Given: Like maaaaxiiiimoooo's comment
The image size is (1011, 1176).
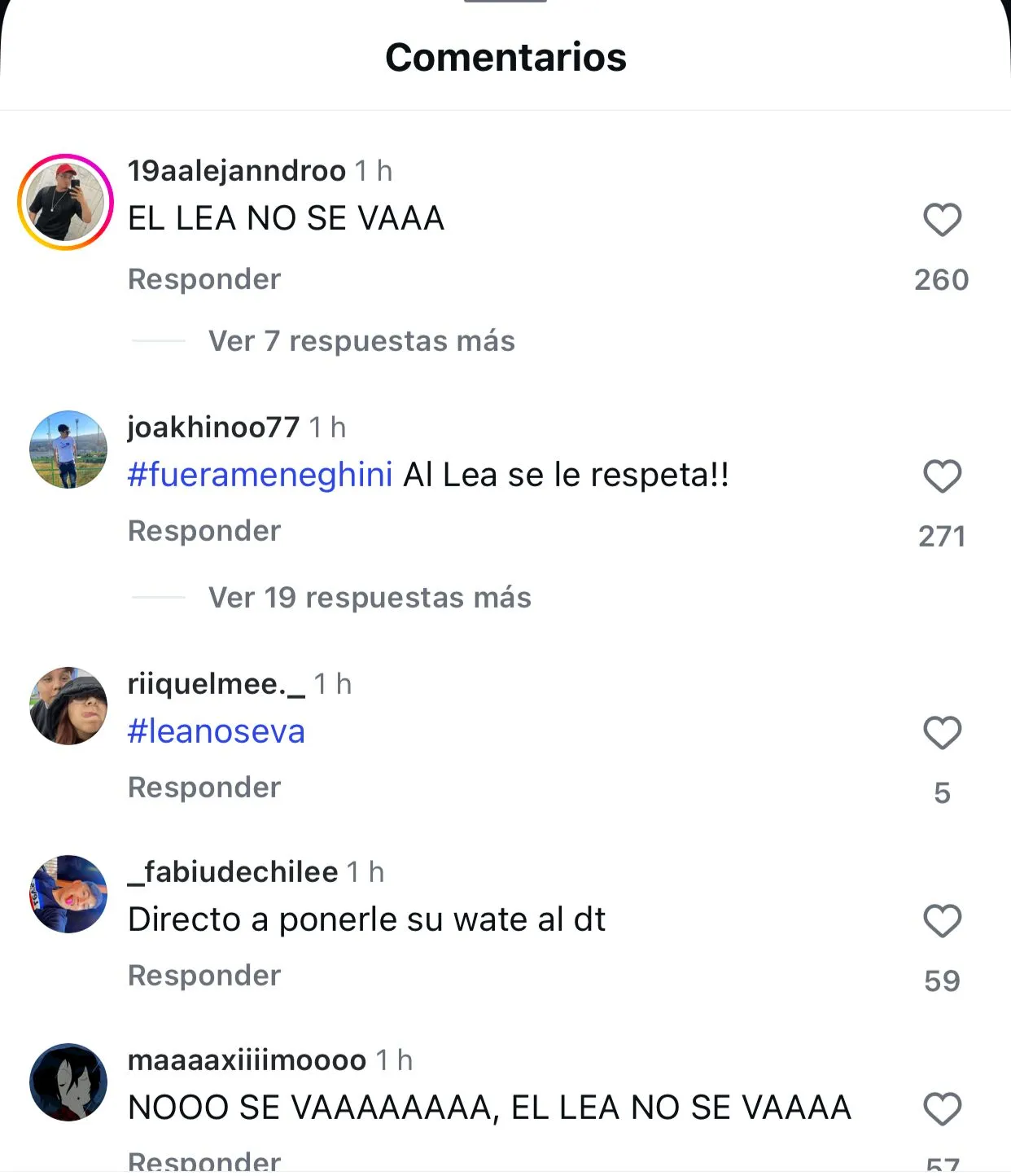Looking at the screenshot, I should [942, 1109].
